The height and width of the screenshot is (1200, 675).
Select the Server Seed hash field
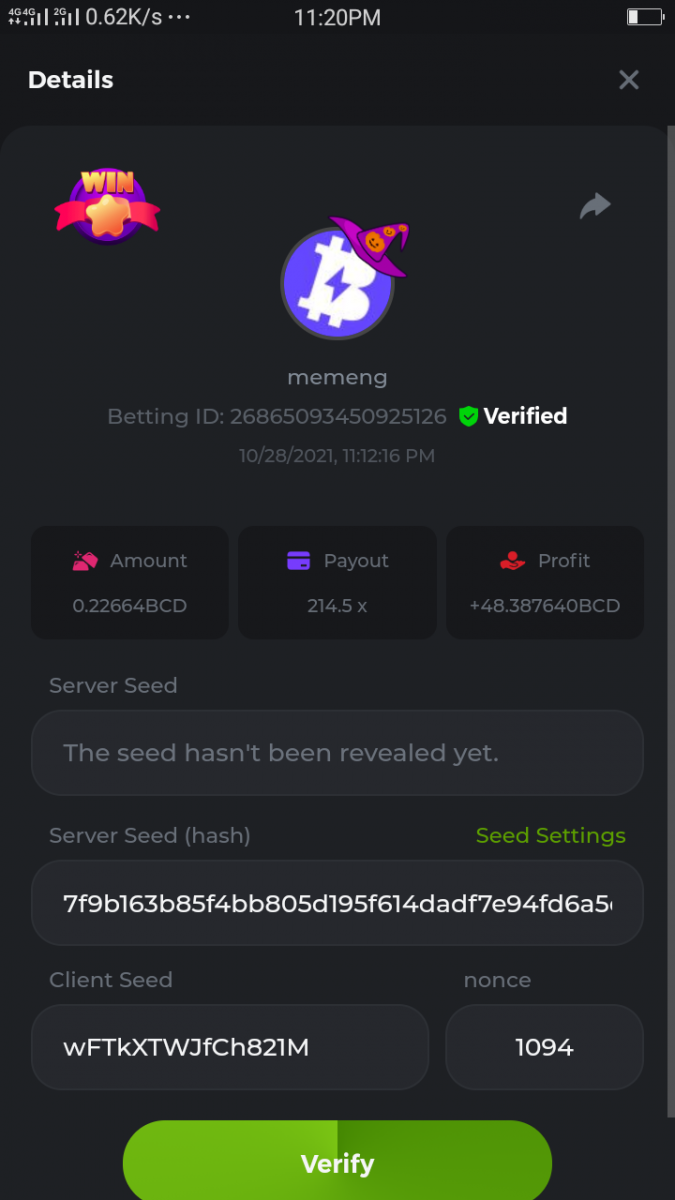337,904
